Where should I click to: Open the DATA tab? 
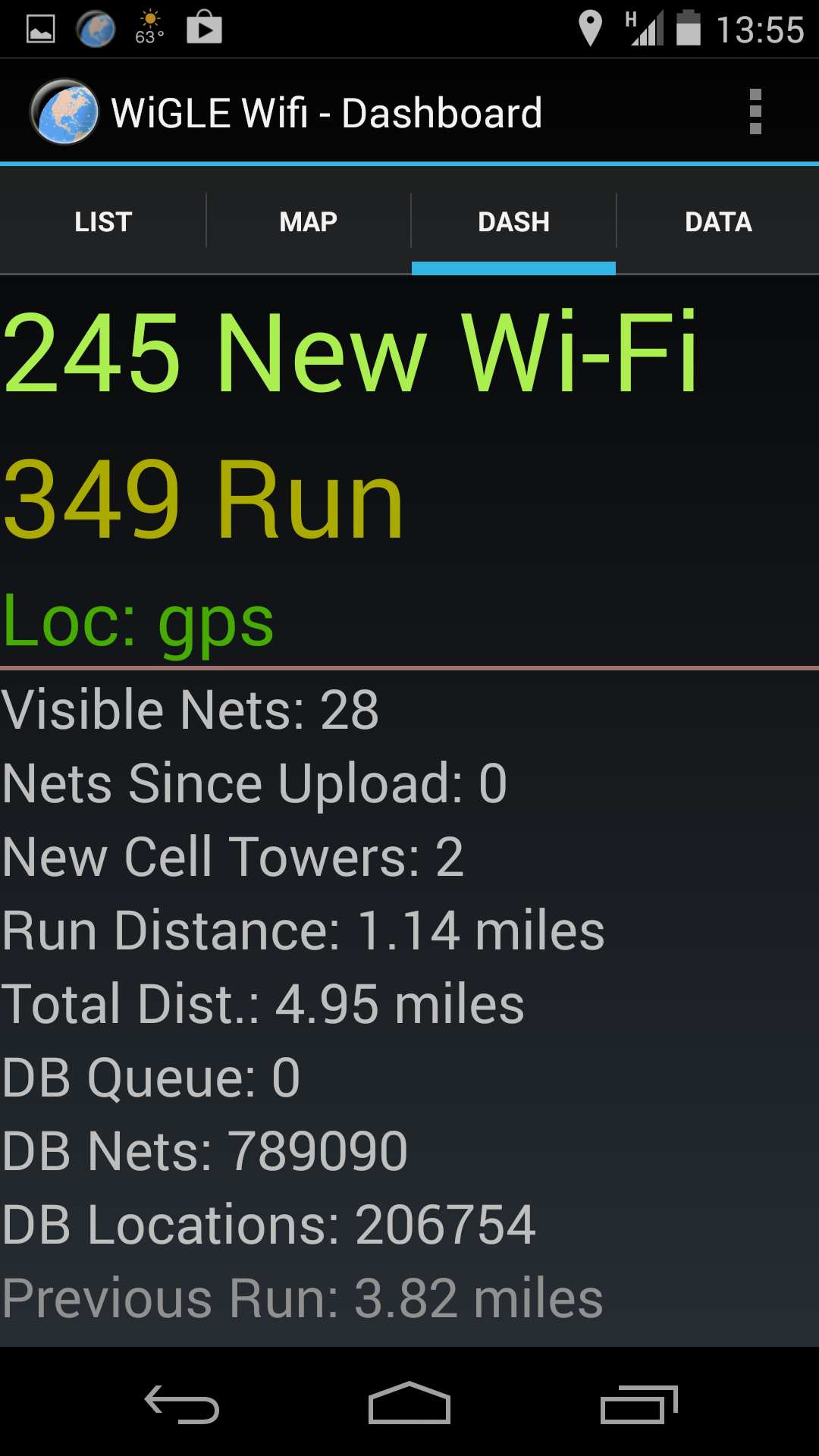718,221
